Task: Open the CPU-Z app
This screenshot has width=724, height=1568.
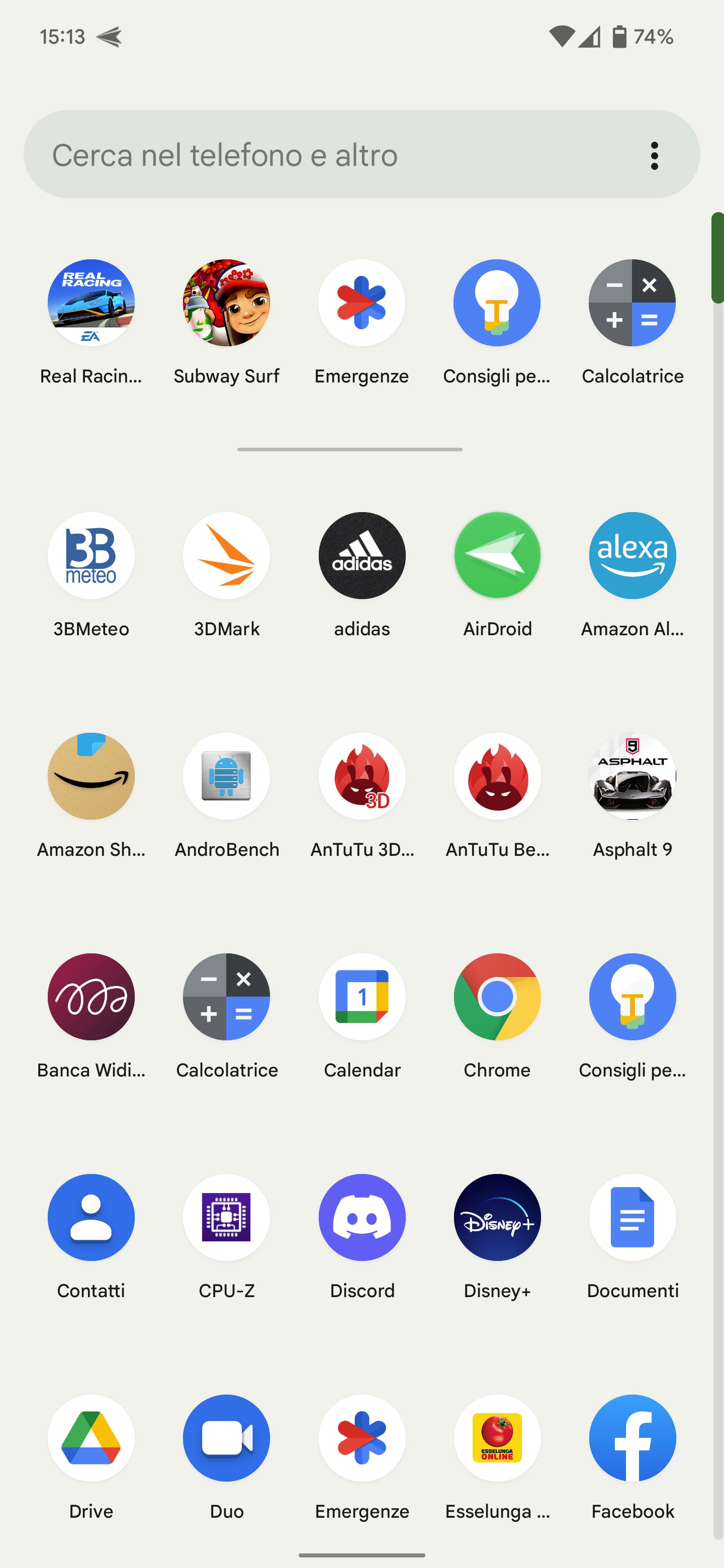Action: click(x=227, y=1217)
